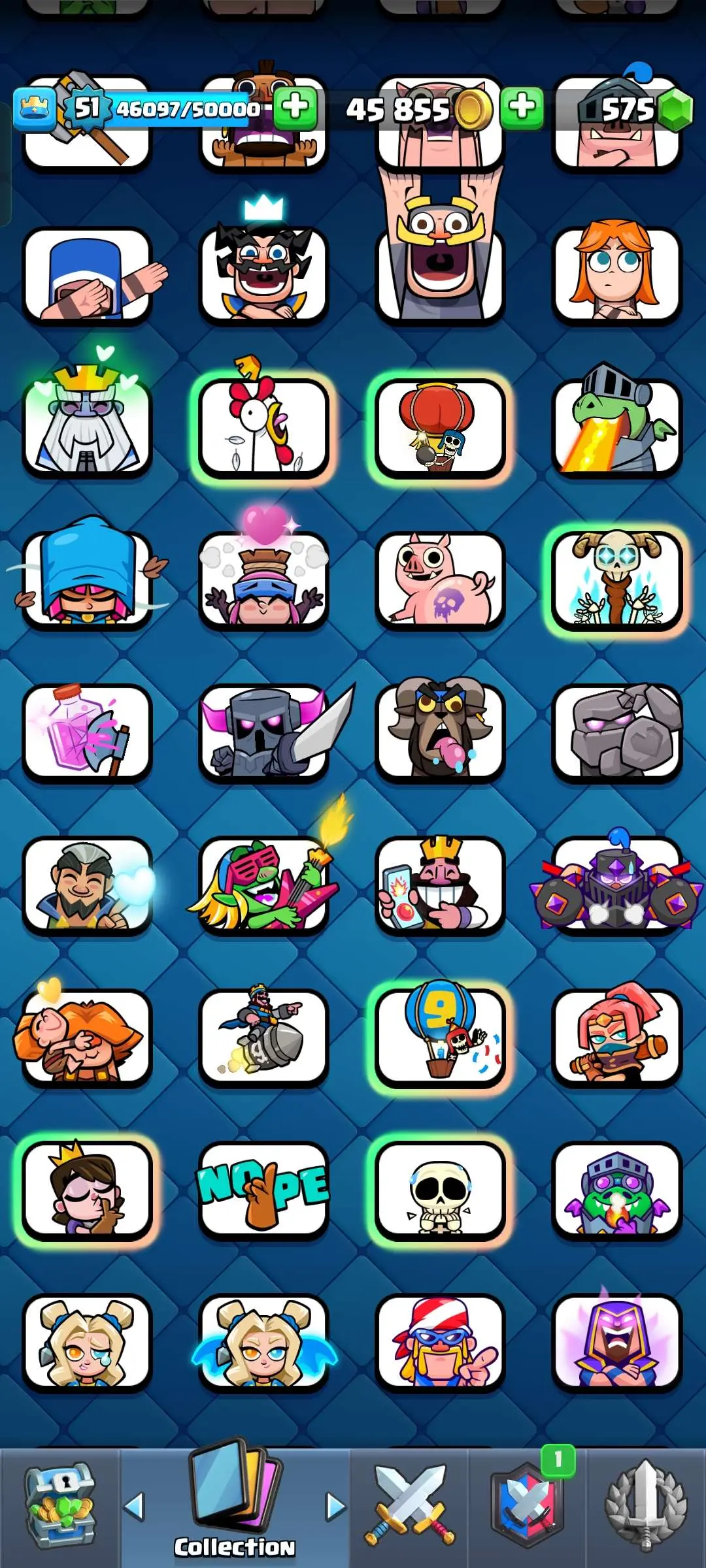Open the Clan shield tab with badge
The height and width of the screenshot is (1568, 706).
[528, 1507]
